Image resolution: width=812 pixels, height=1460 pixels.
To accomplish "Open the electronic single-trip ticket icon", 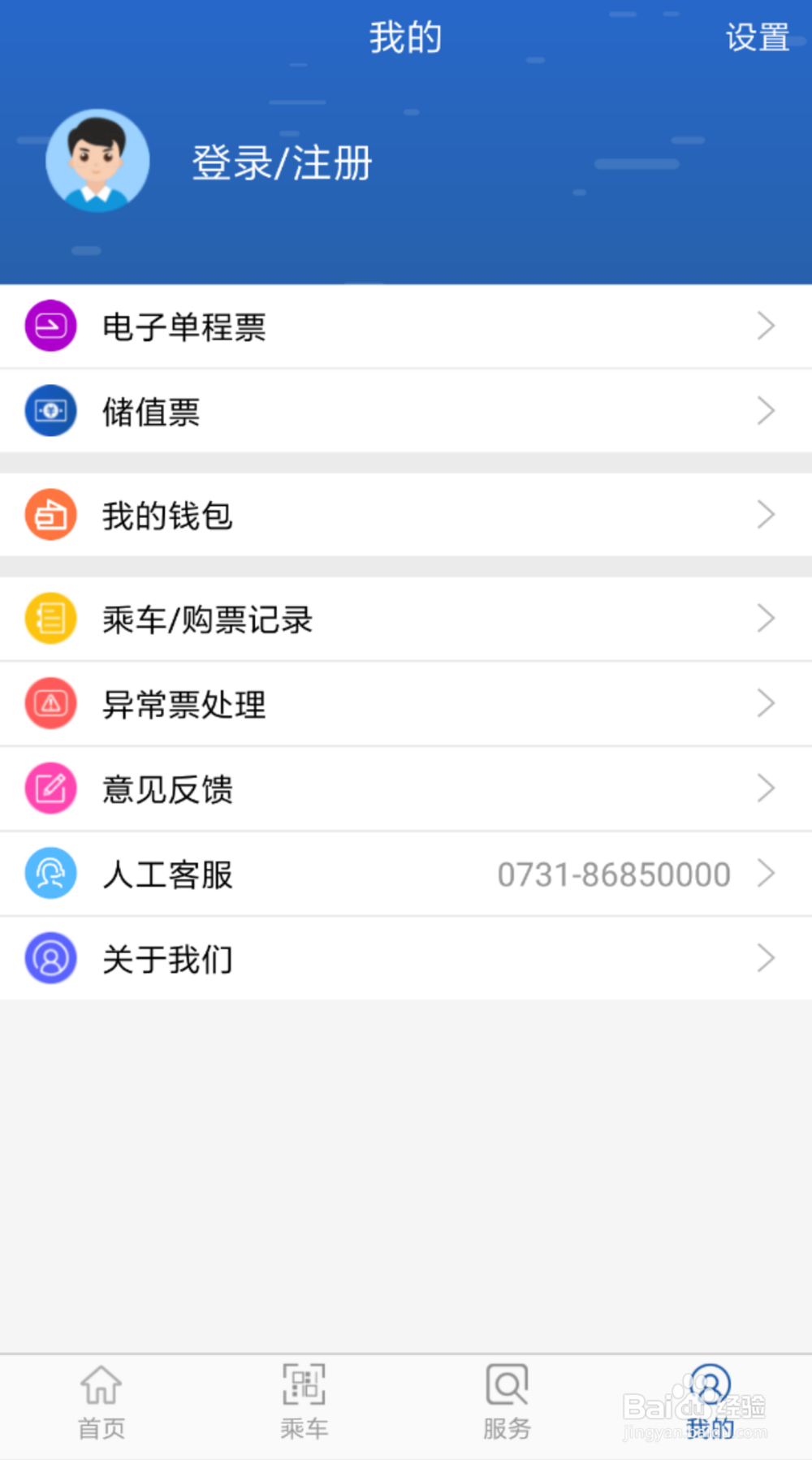I will coord(50,326).
